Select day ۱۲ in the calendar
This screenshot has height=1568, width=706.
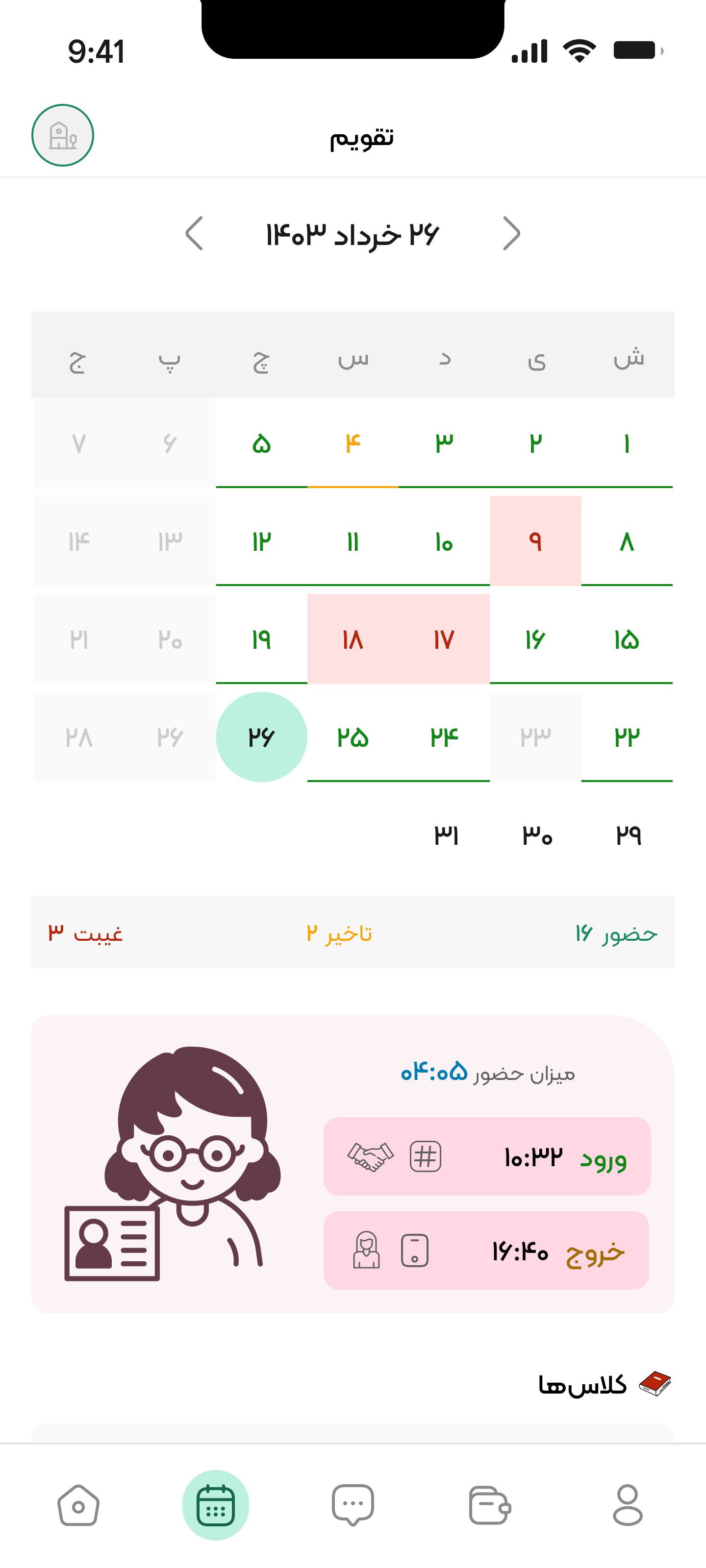261,541
